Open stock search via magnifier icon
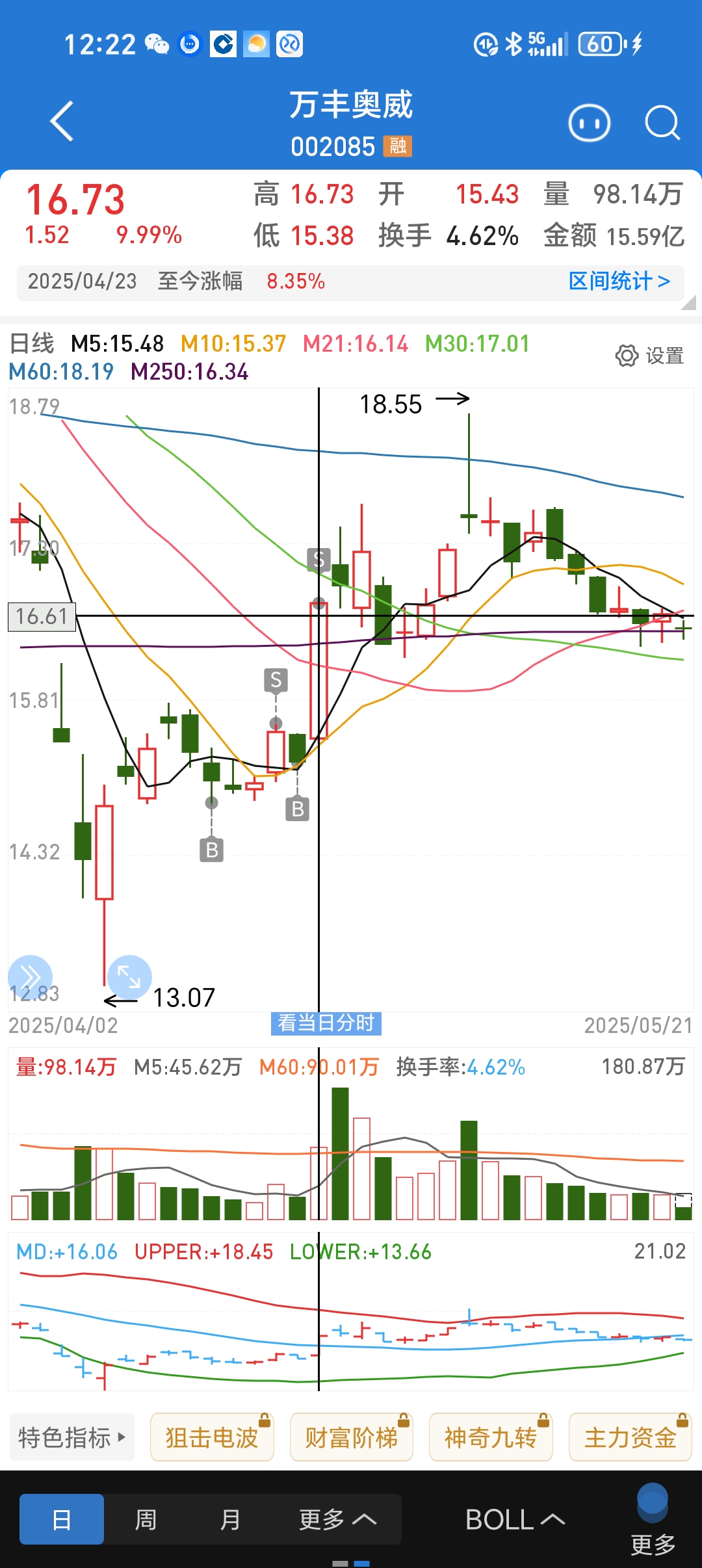This screenshot has height=1568, width=702. [662, 122]
